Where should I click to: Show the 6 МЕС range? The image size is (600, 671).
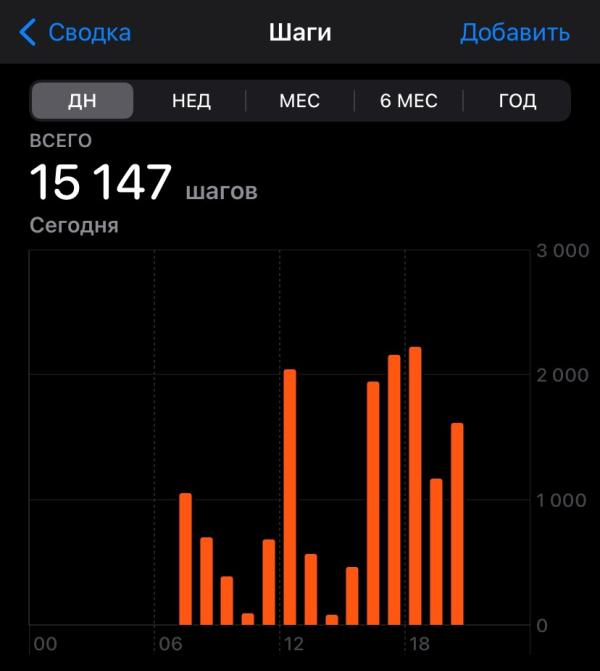(x=408, y=101)
